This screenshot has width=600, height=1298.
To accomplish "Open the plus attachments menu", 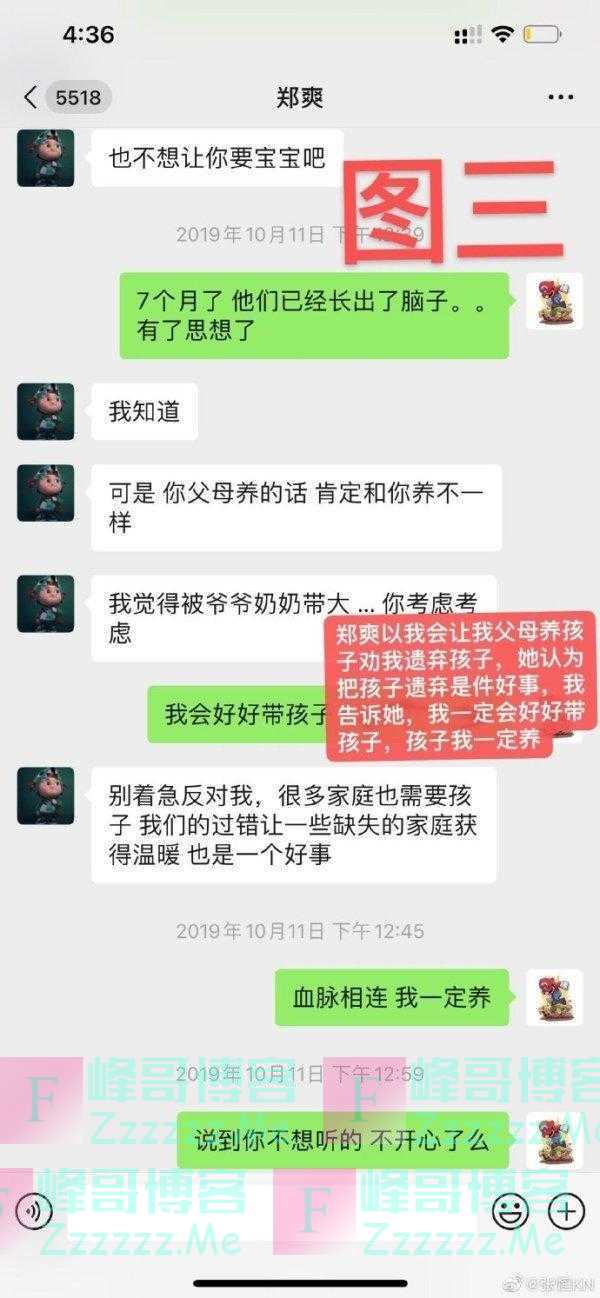I will (566, 1211).
